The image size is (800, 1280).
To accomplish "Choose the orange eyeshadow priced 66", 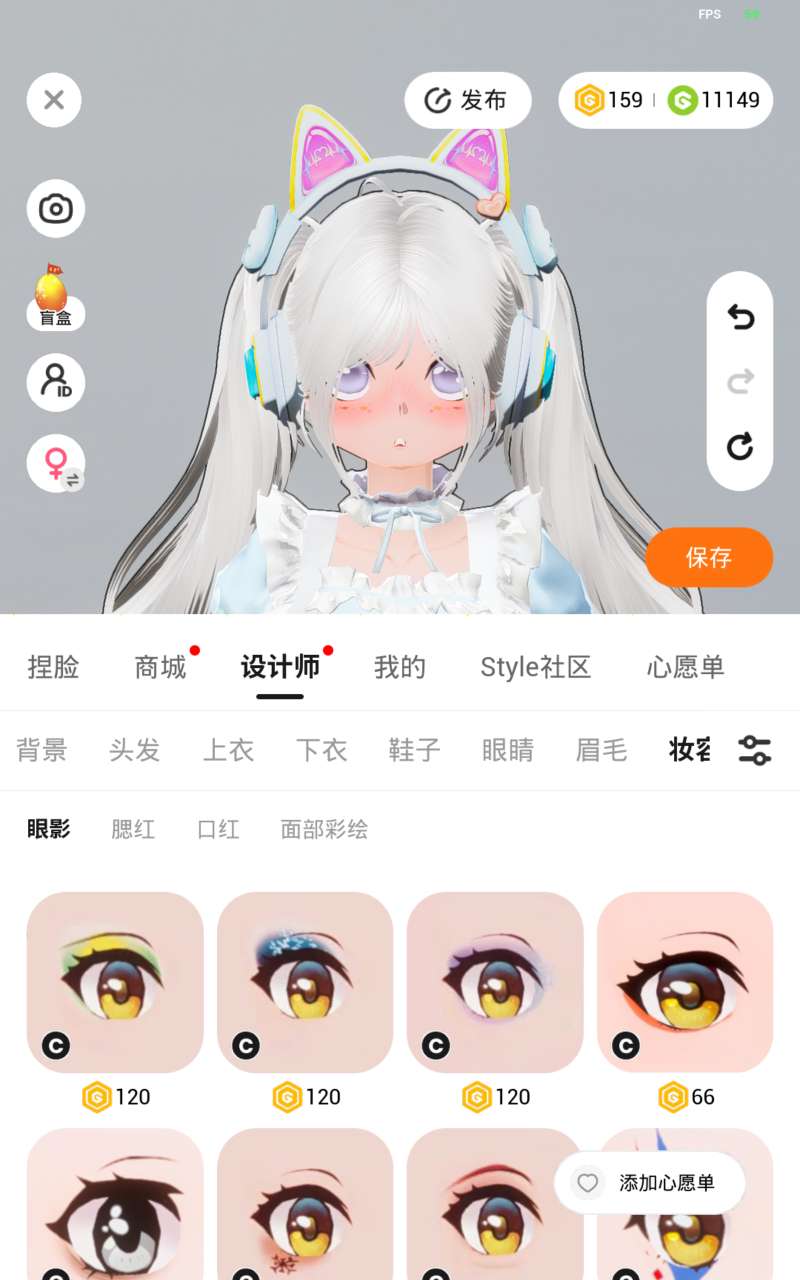I will tap(685, 982).
